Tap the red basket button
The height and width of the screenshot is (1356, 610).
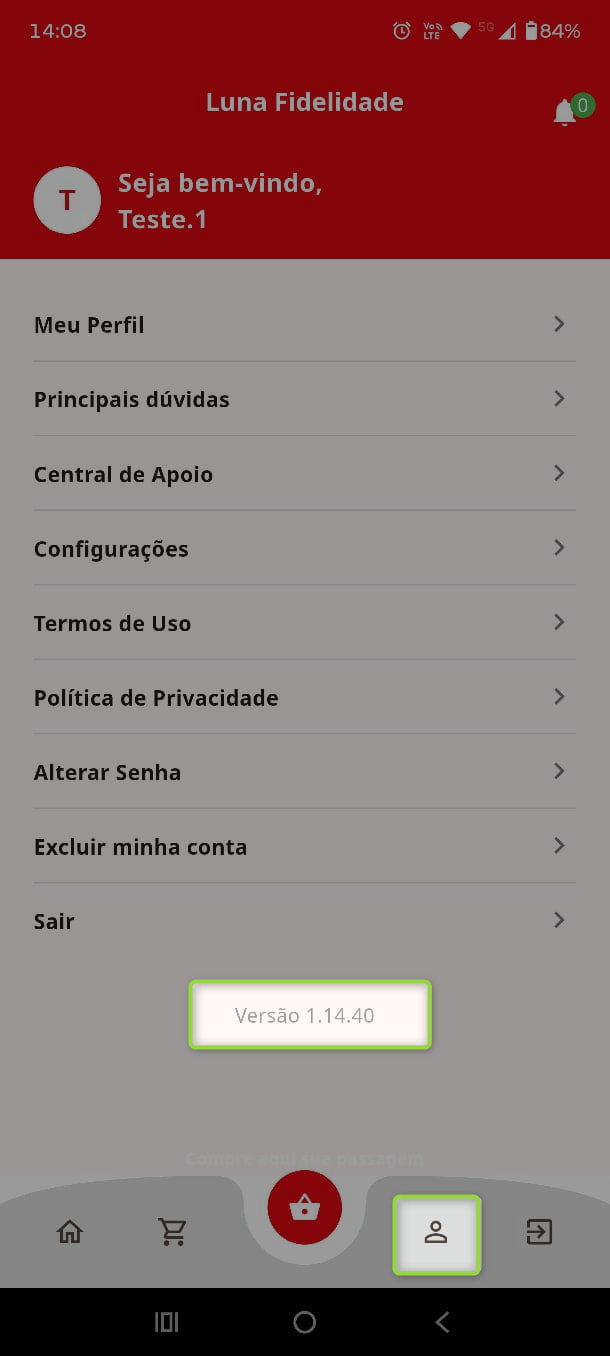tap(305, 1208)
